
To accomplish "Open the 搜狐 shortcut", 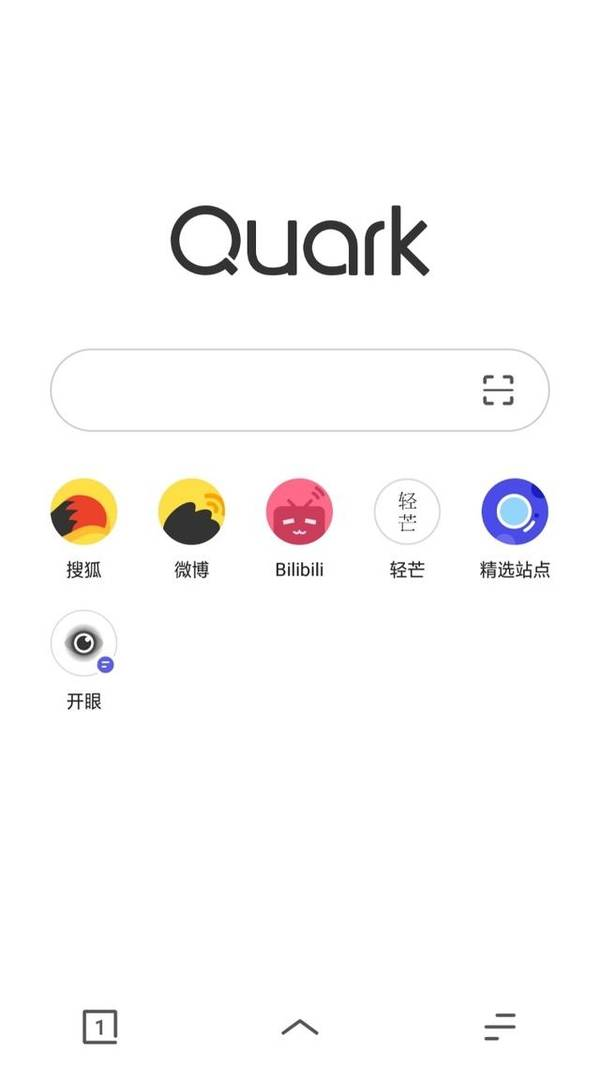I will coord(84,512).
